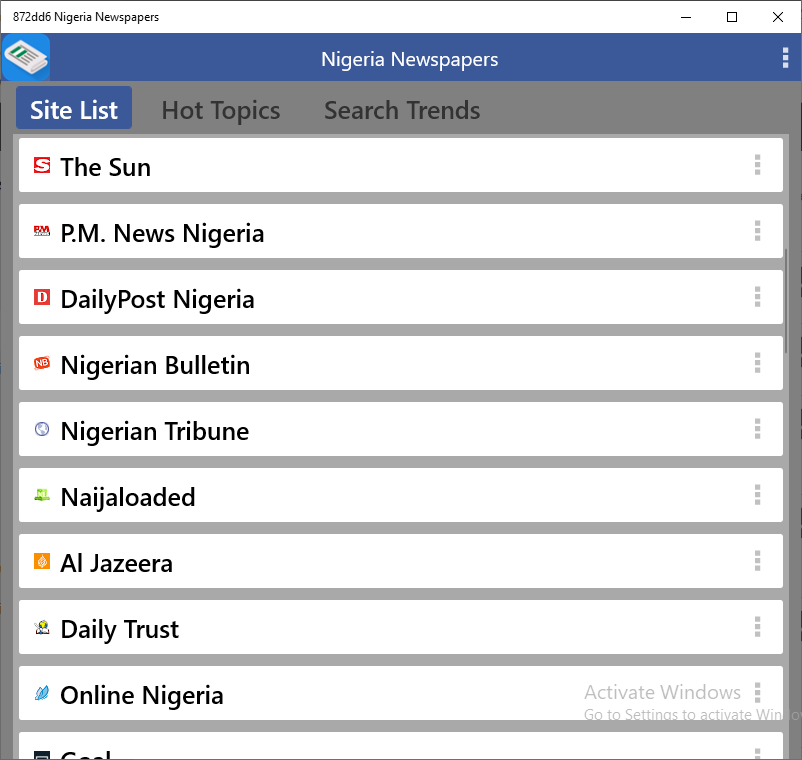
Task: Show more options for DailyPost Nigeria
Action: [758, 297]
